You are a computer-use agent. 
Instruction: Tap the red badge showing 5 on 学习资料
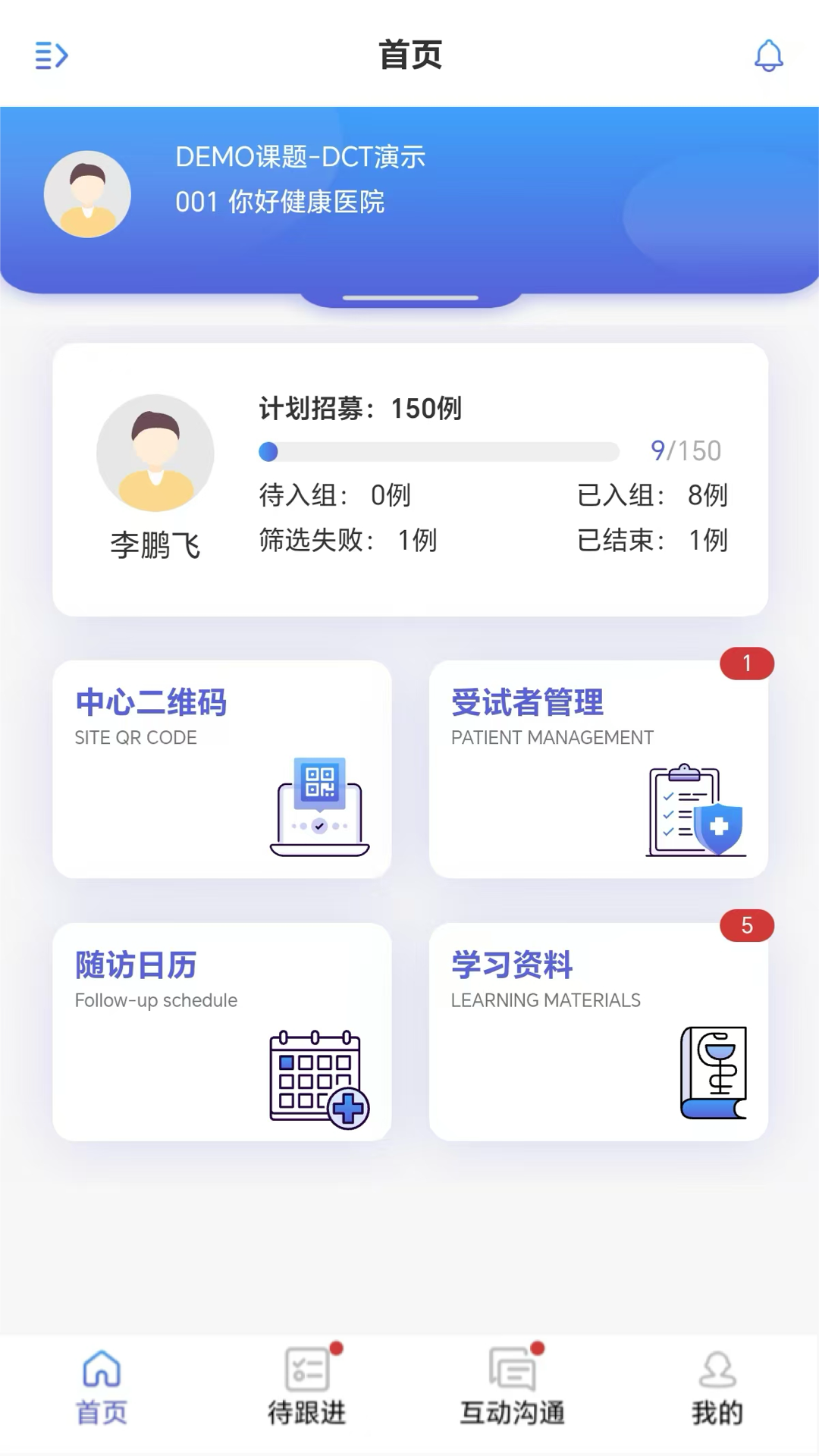coord(748,924)
